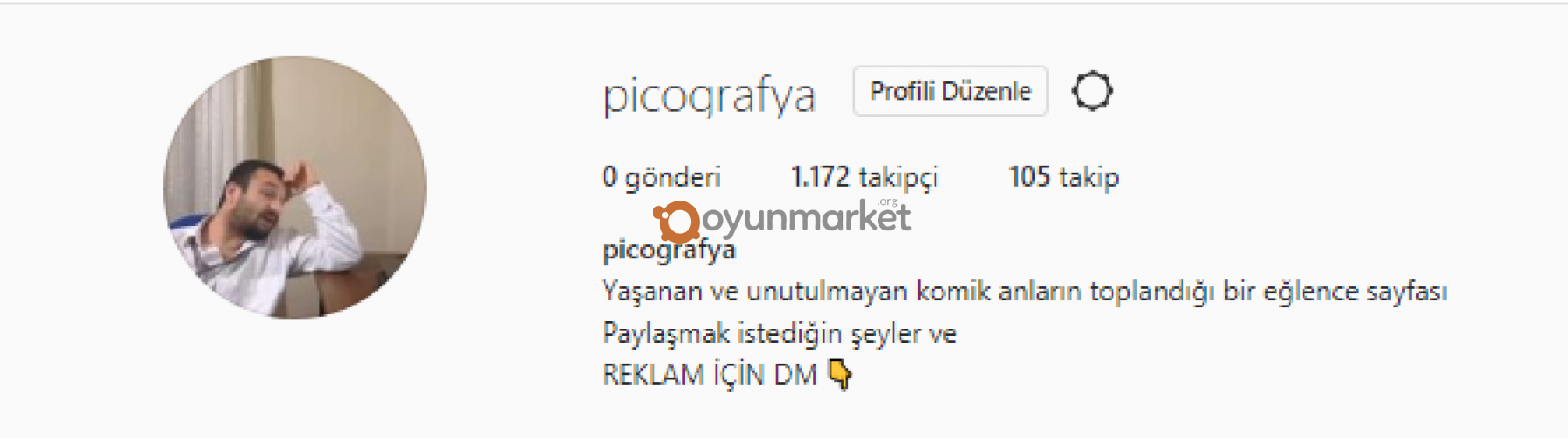This screenshot has width=1568, height=438.
Task: Open the settings gear icon
Action: [x=1091, y=91]
